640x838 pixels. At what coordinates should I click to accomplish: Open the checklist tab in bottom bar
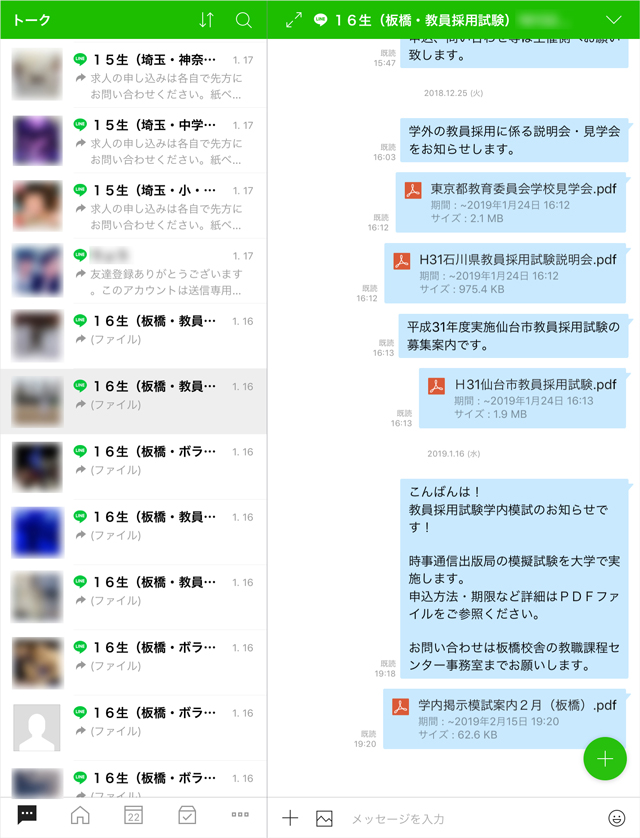(187, 815)
